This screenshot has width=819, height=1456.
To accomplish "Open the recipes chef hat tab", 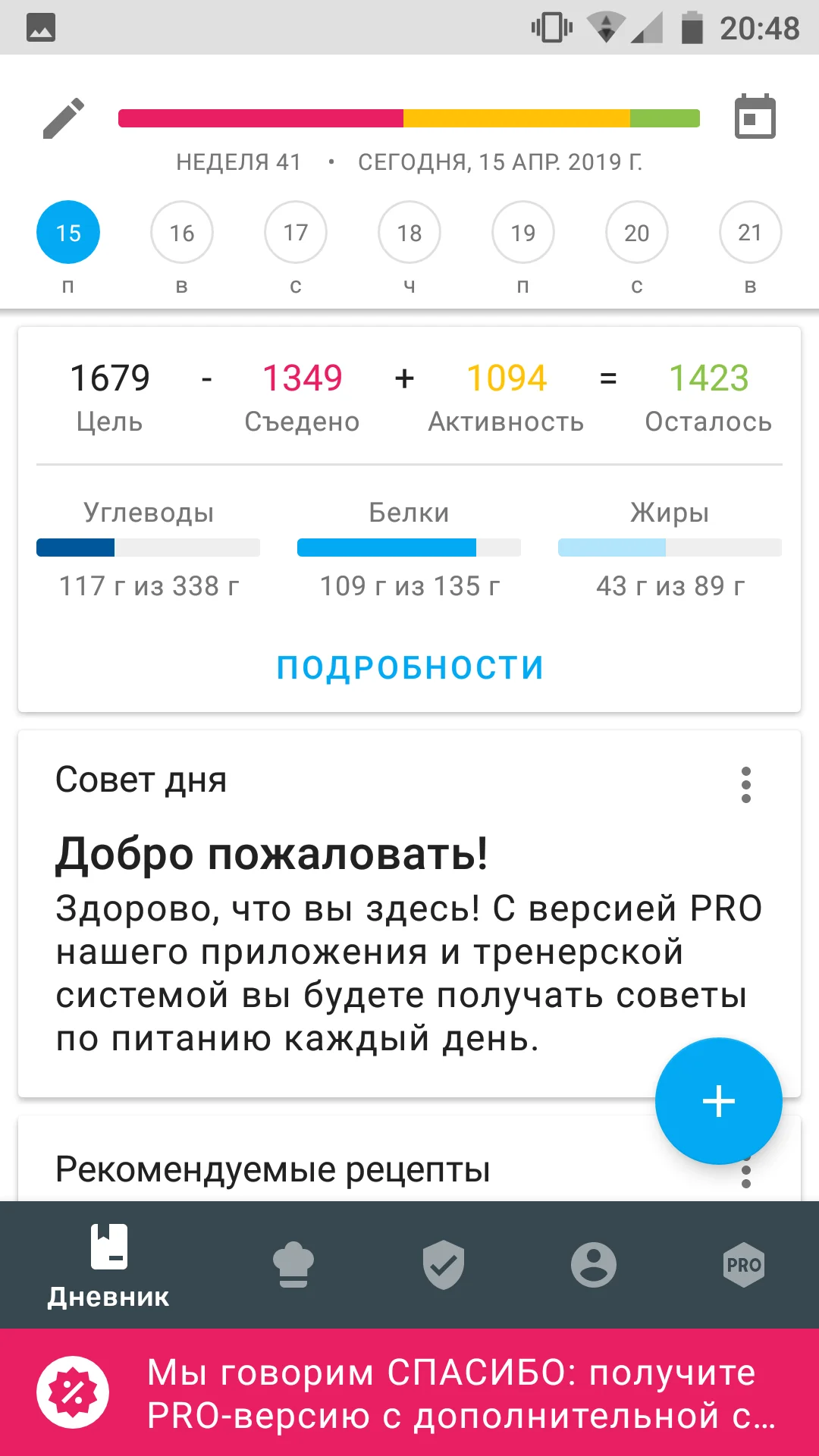I will pyautogui.click(x=293, y=1264).
